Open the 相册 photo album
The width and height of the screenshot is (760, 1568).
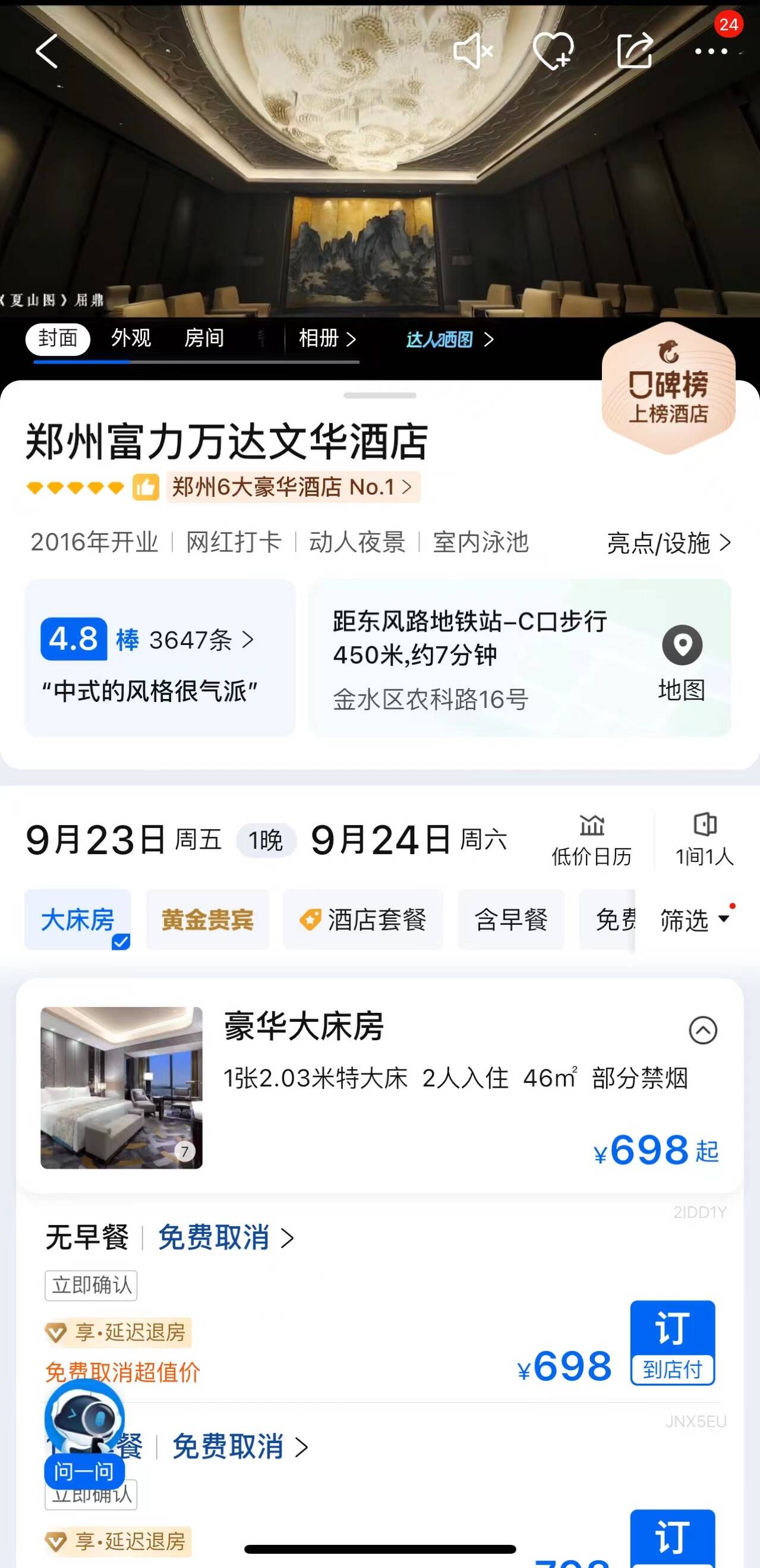[327, 339]
